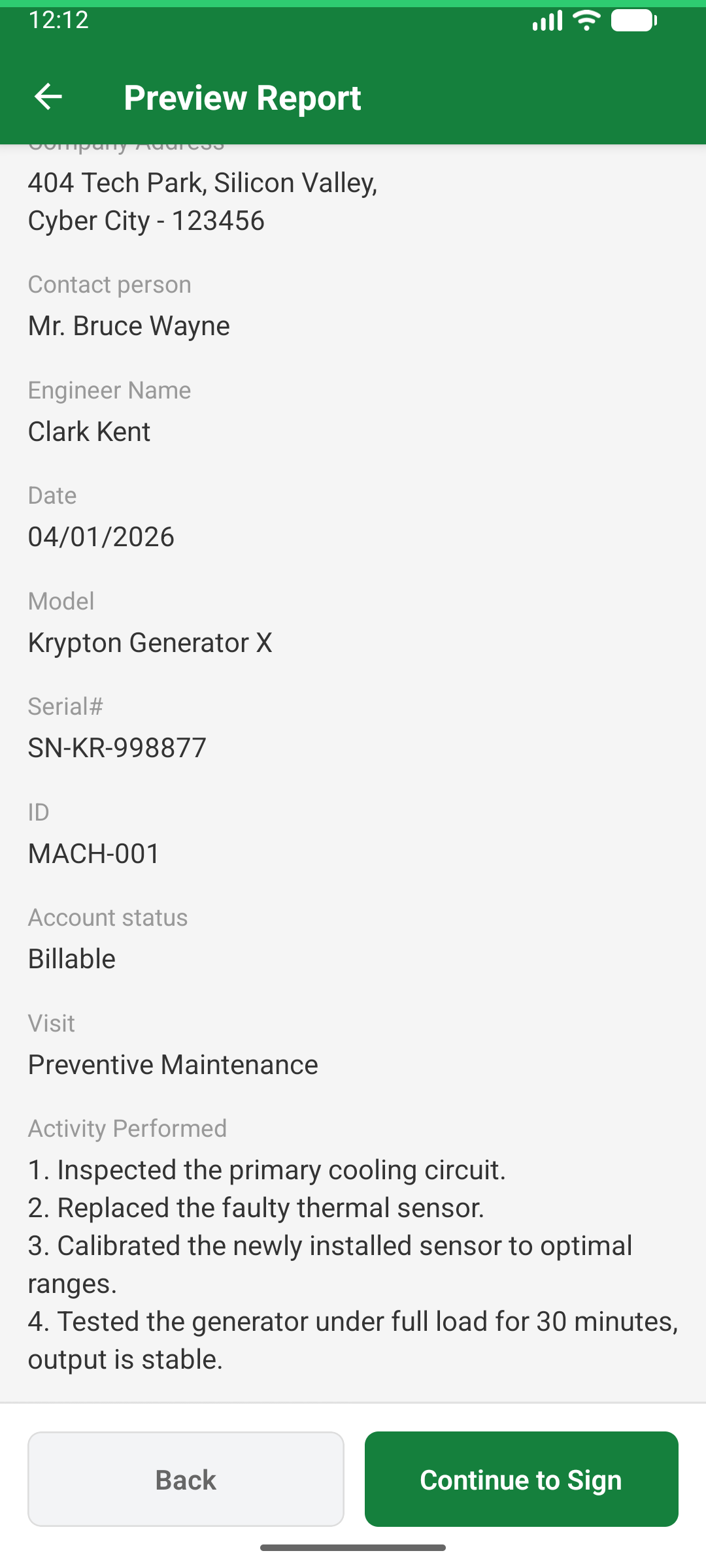Tap the model Krypton Generator X
This screenshot has width=706, height=1568.
[x=150, y=642]
